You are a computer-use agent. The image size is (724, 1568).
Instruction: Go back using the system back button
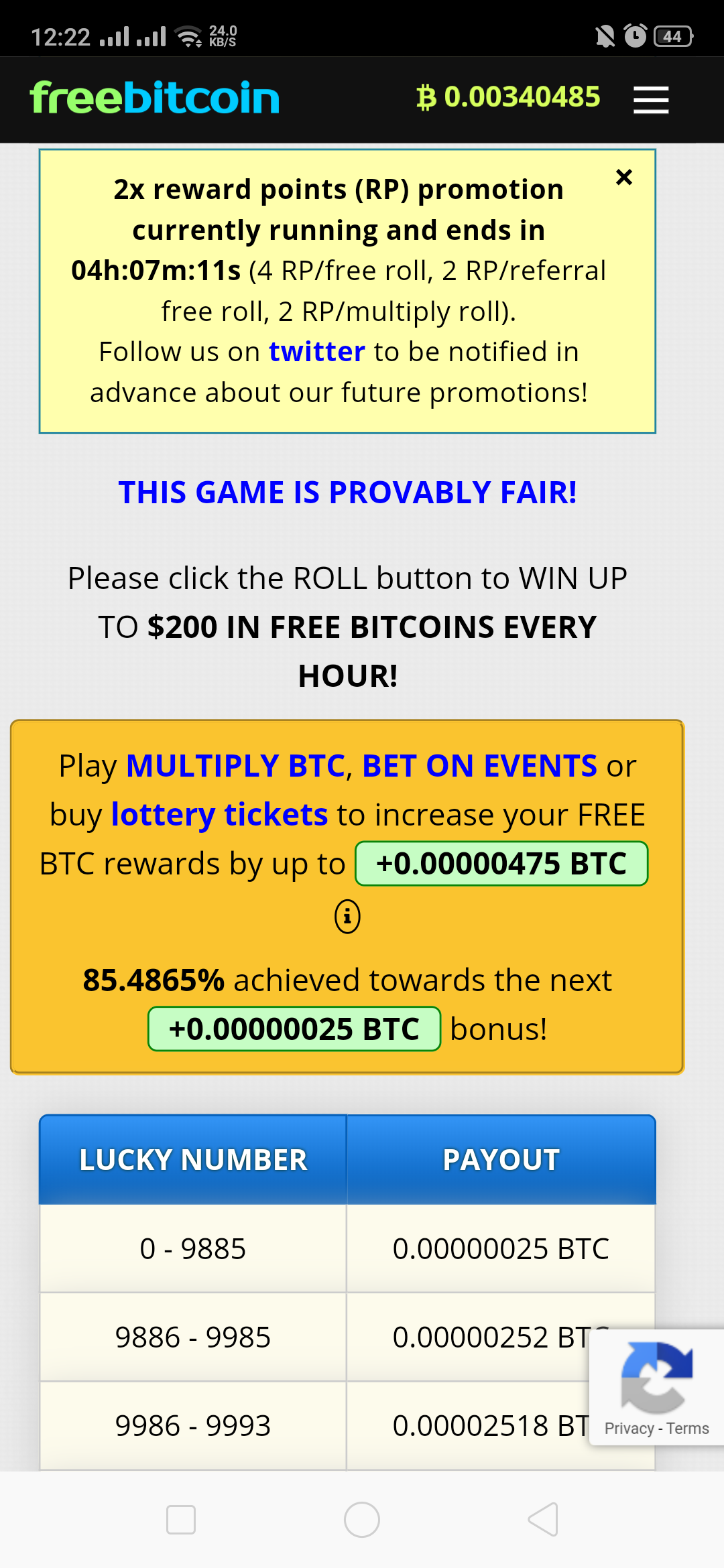click(x=543, y=1519)
